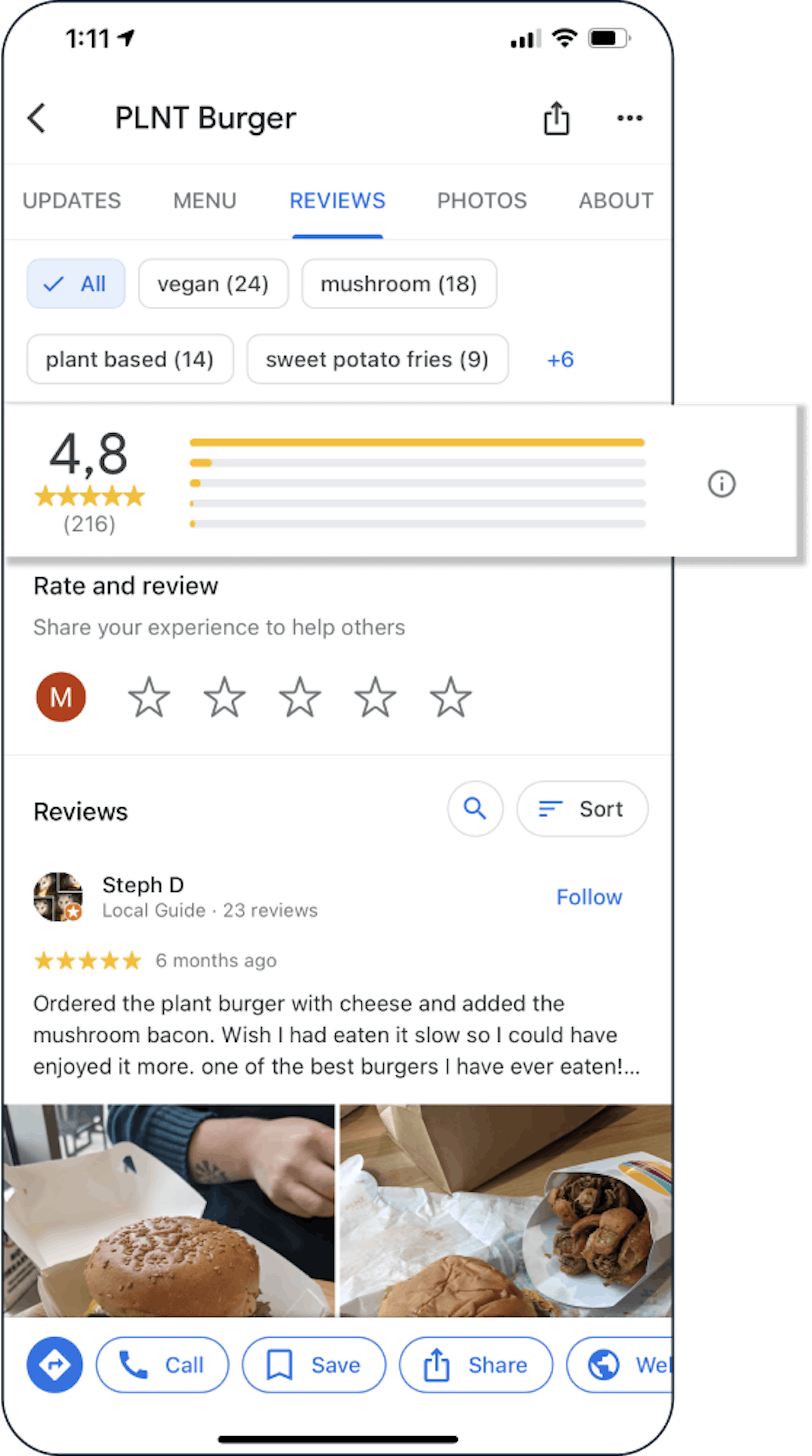Screen dimensions: 812x1456
Task: Open the Sort reviews options
Action: [x=582, y=809]
